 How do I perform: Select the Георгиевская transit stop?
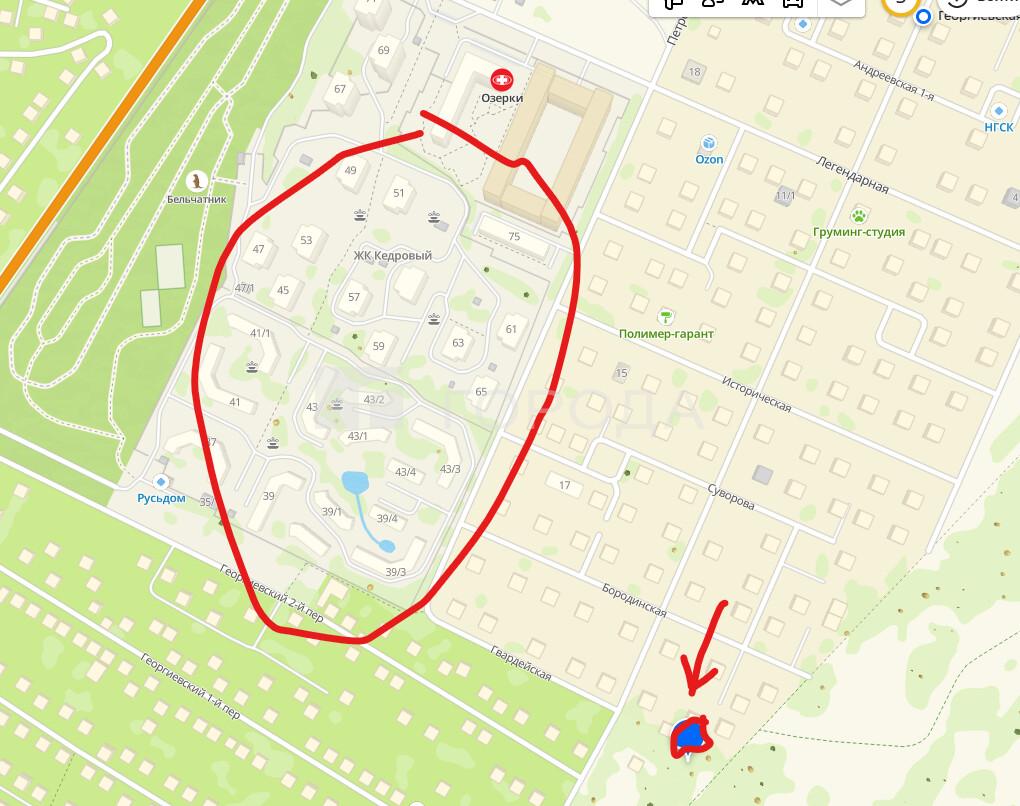pos(923,16)
